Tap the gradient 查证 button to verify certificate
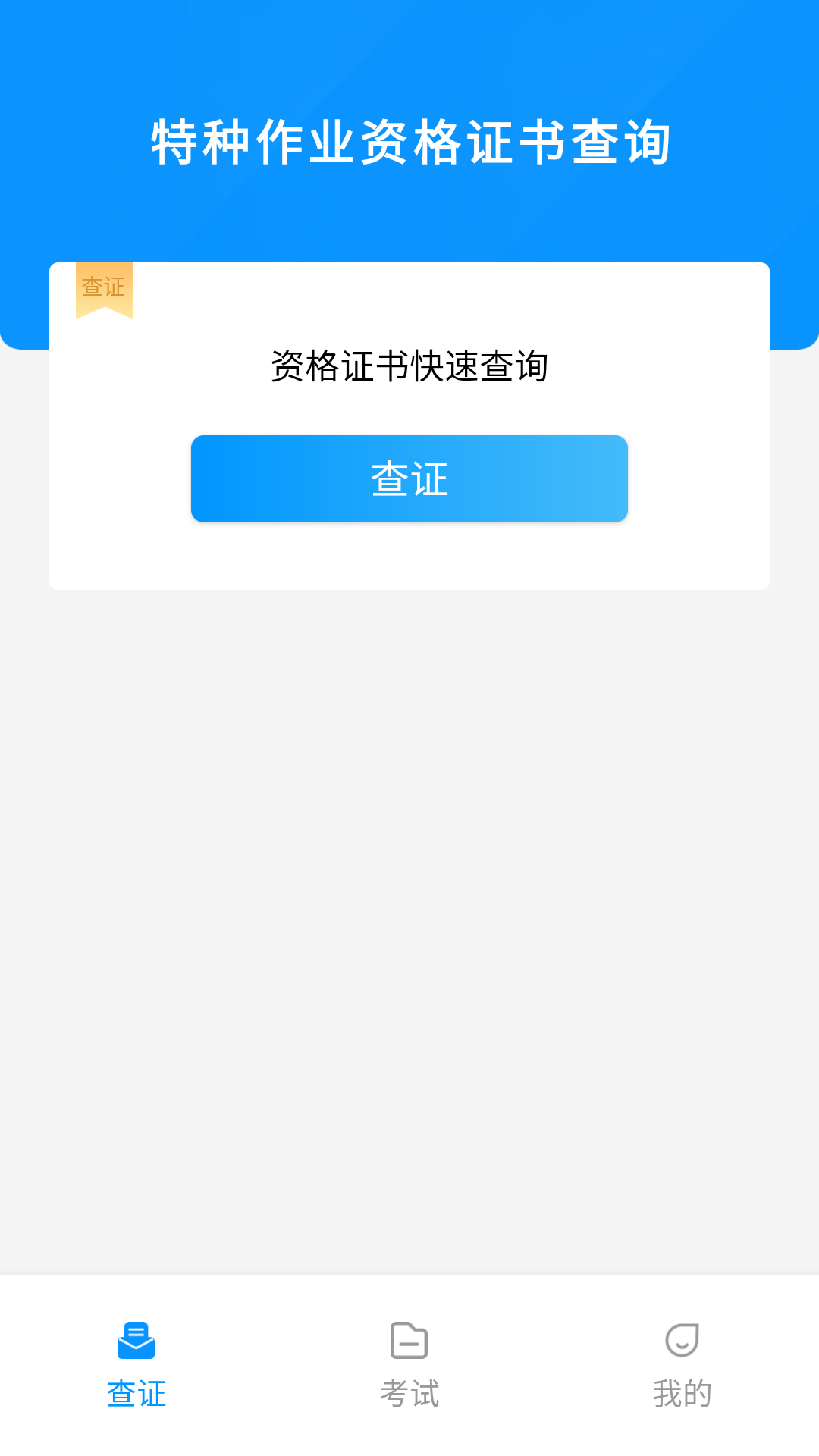Viewport: 819px width, 1456px height. pos(409,479)
